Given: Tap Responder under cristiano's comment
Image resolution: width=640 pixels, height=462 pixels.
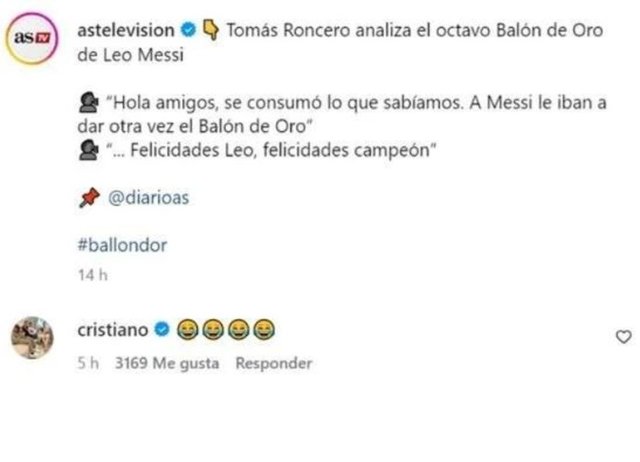Looking at the screenshot, I should coord(273,364).
